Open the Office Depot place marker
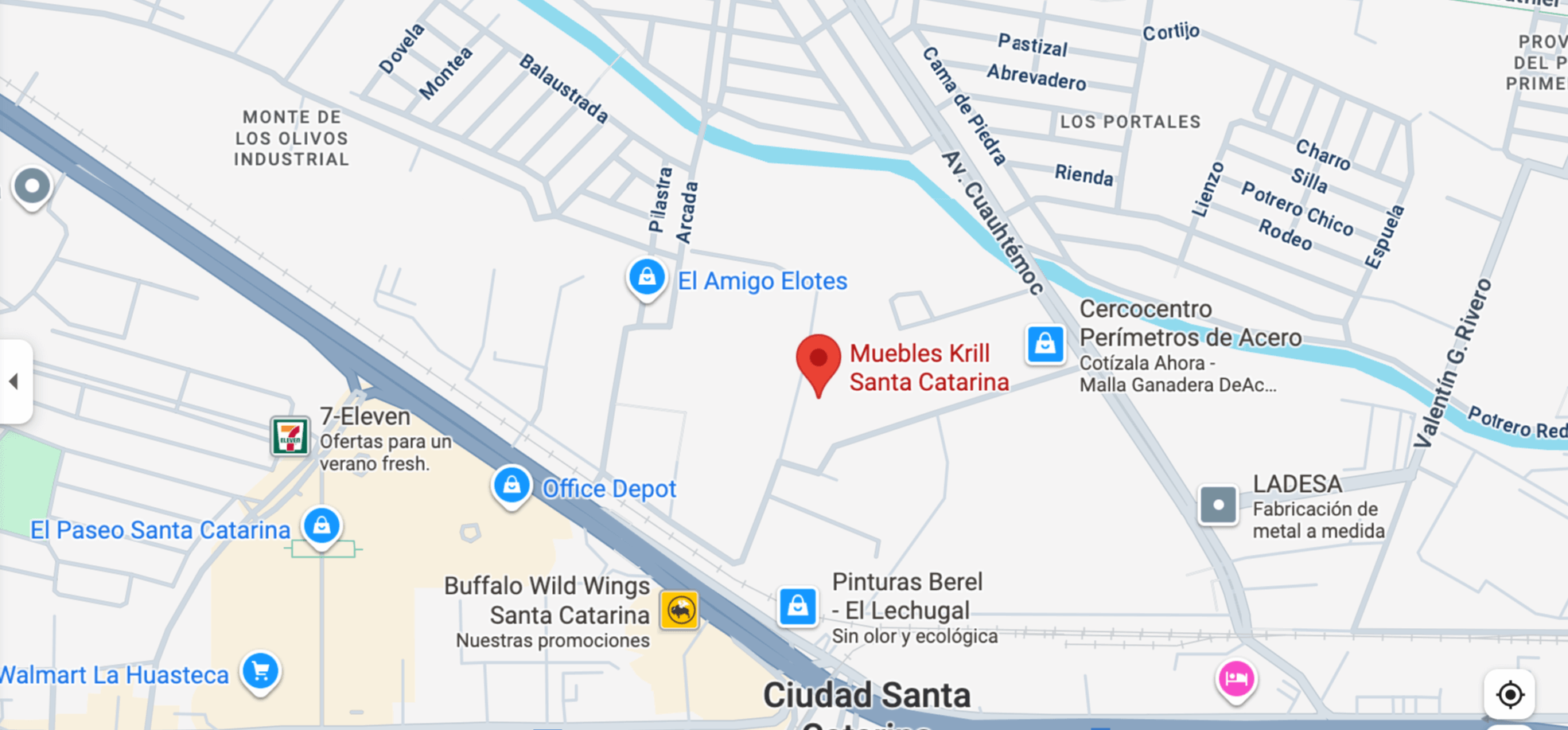 coord(512,485)
